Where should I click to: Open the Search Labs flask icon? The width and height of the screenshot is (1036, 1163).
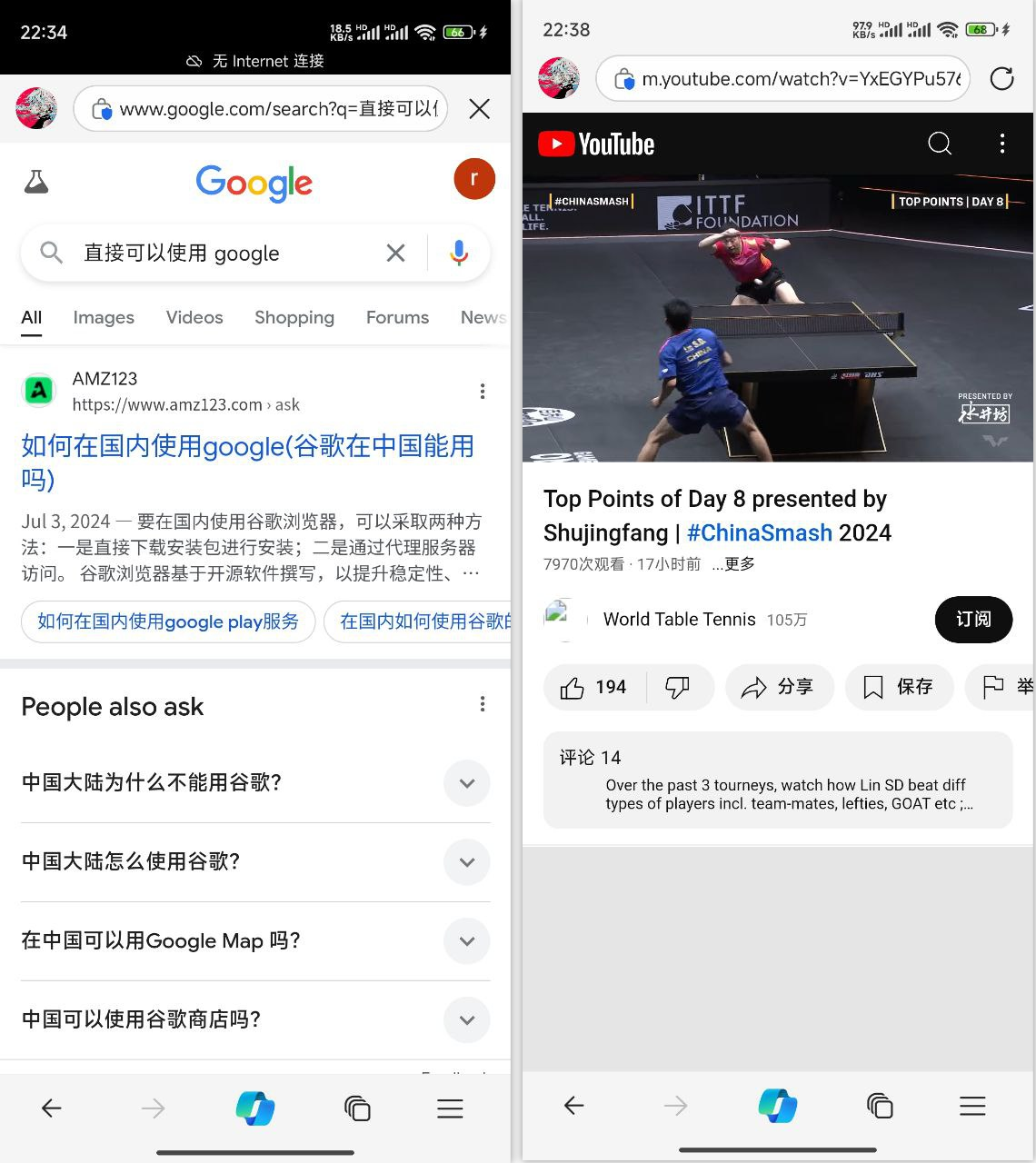(x=36, y=183)
